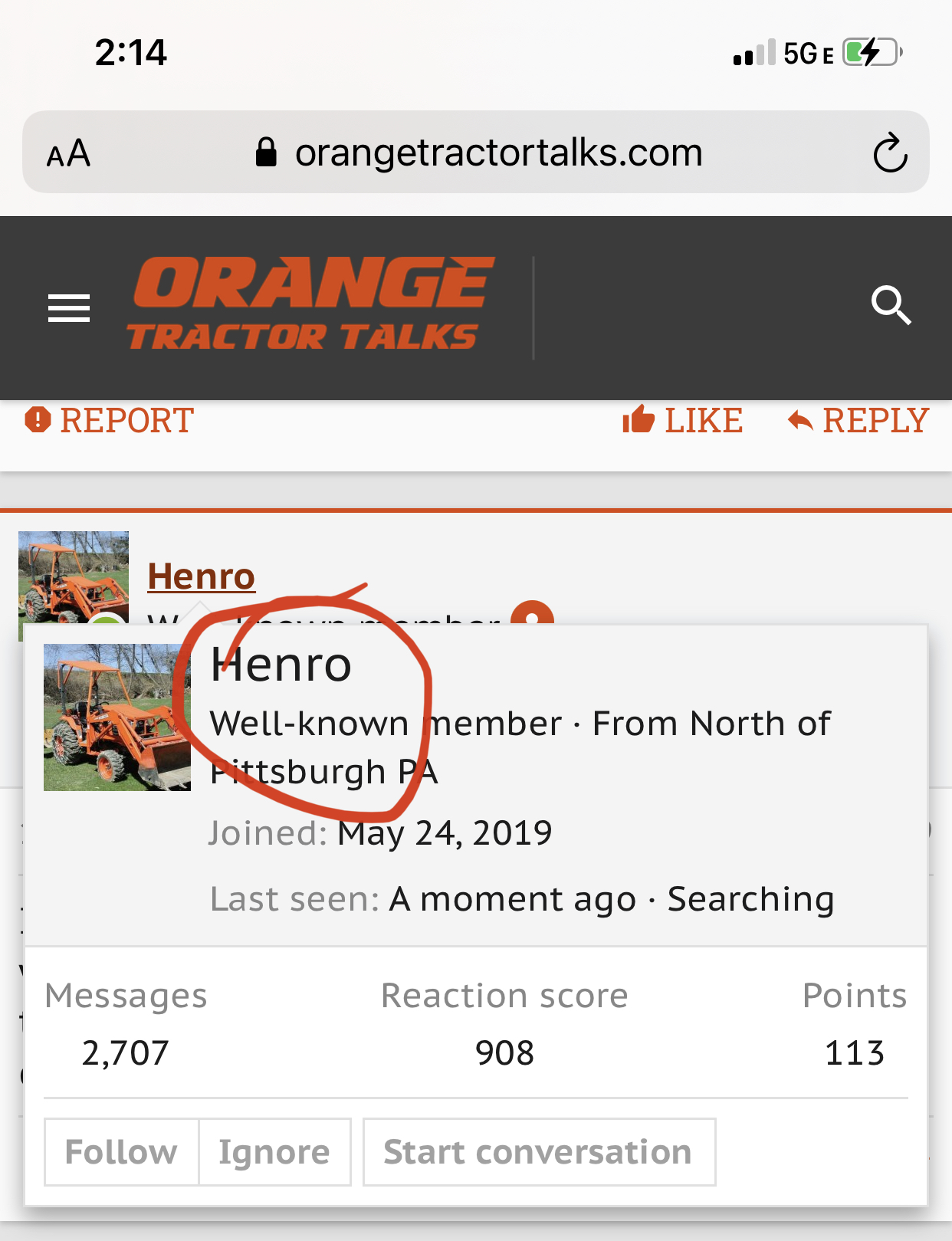Tap the orangetractortalks.com address bar
Image resolution: width=952 pixels, height=1241 pixels.
click(x=498, y=153)
